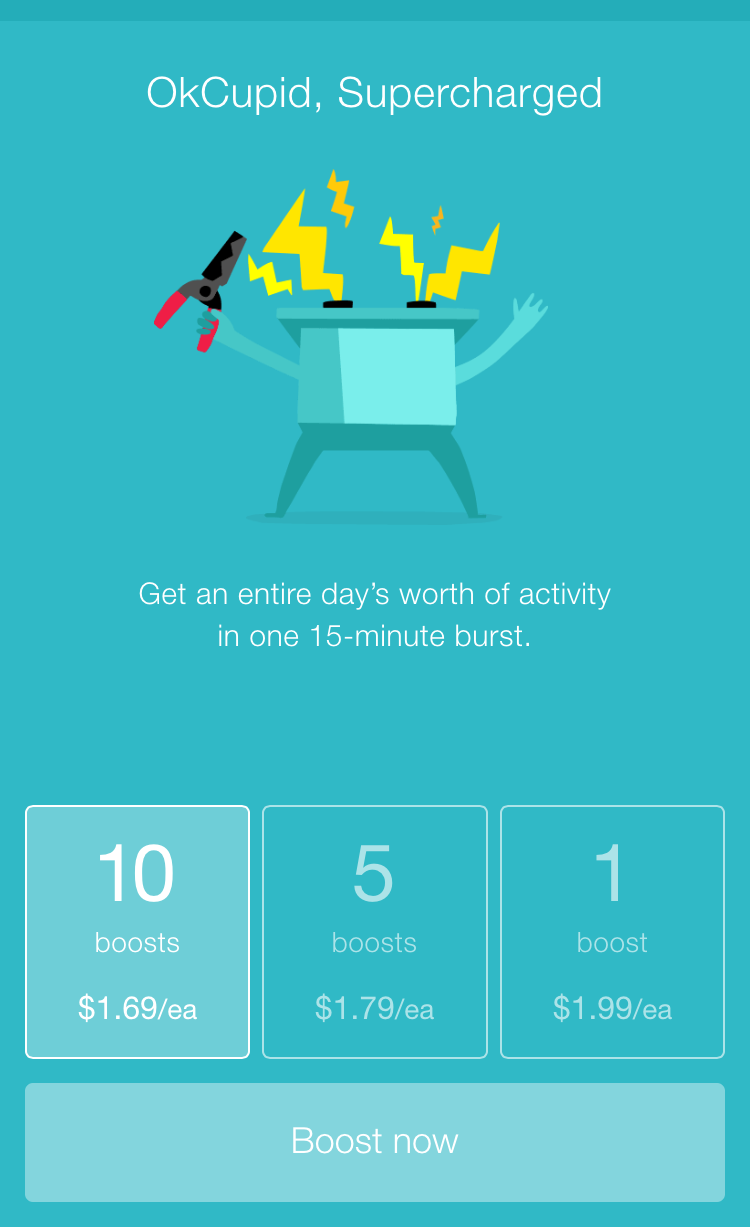750x1227 pixels.
Task: Select the 10 boosts package
Action: click(137, 931)
